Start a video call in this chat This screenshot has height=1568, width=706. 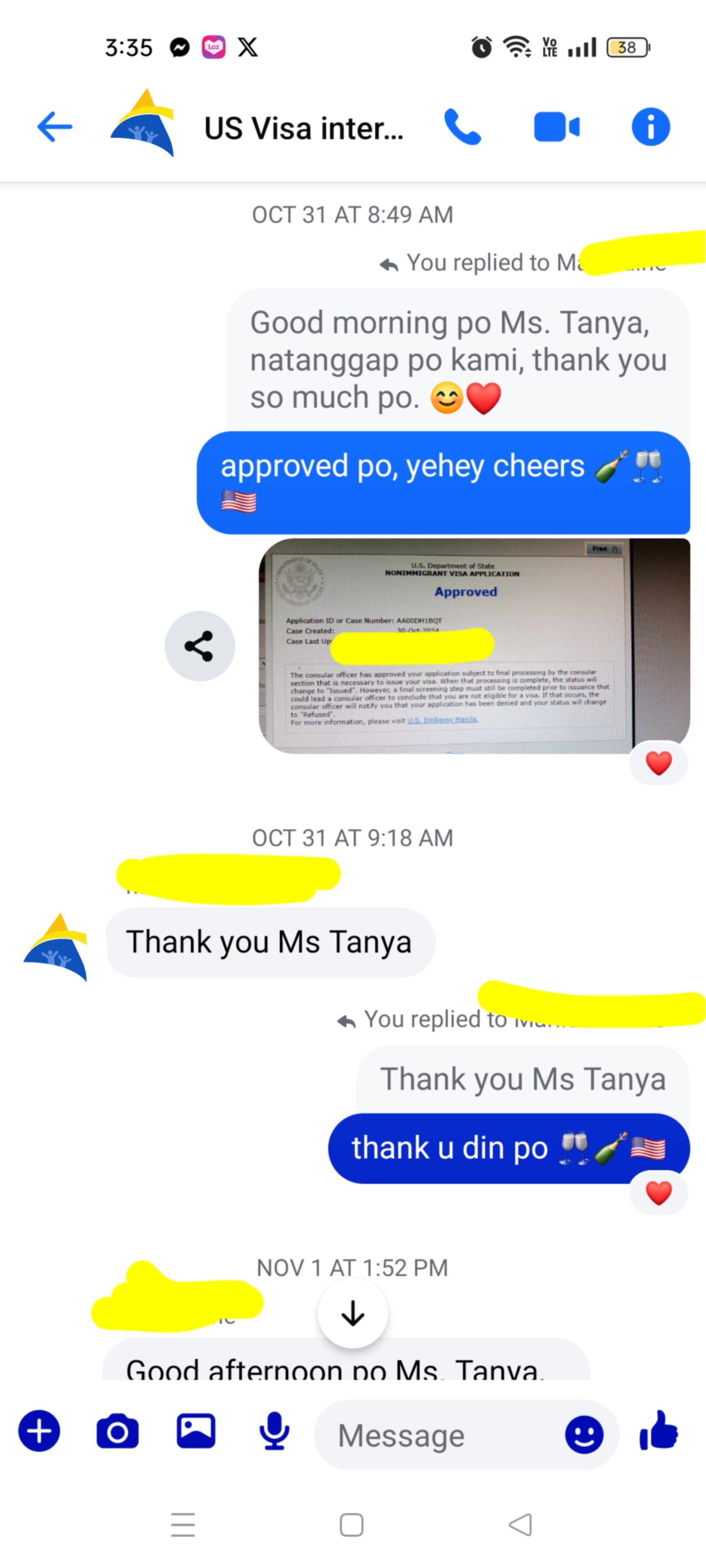click(x=557, y=127)
